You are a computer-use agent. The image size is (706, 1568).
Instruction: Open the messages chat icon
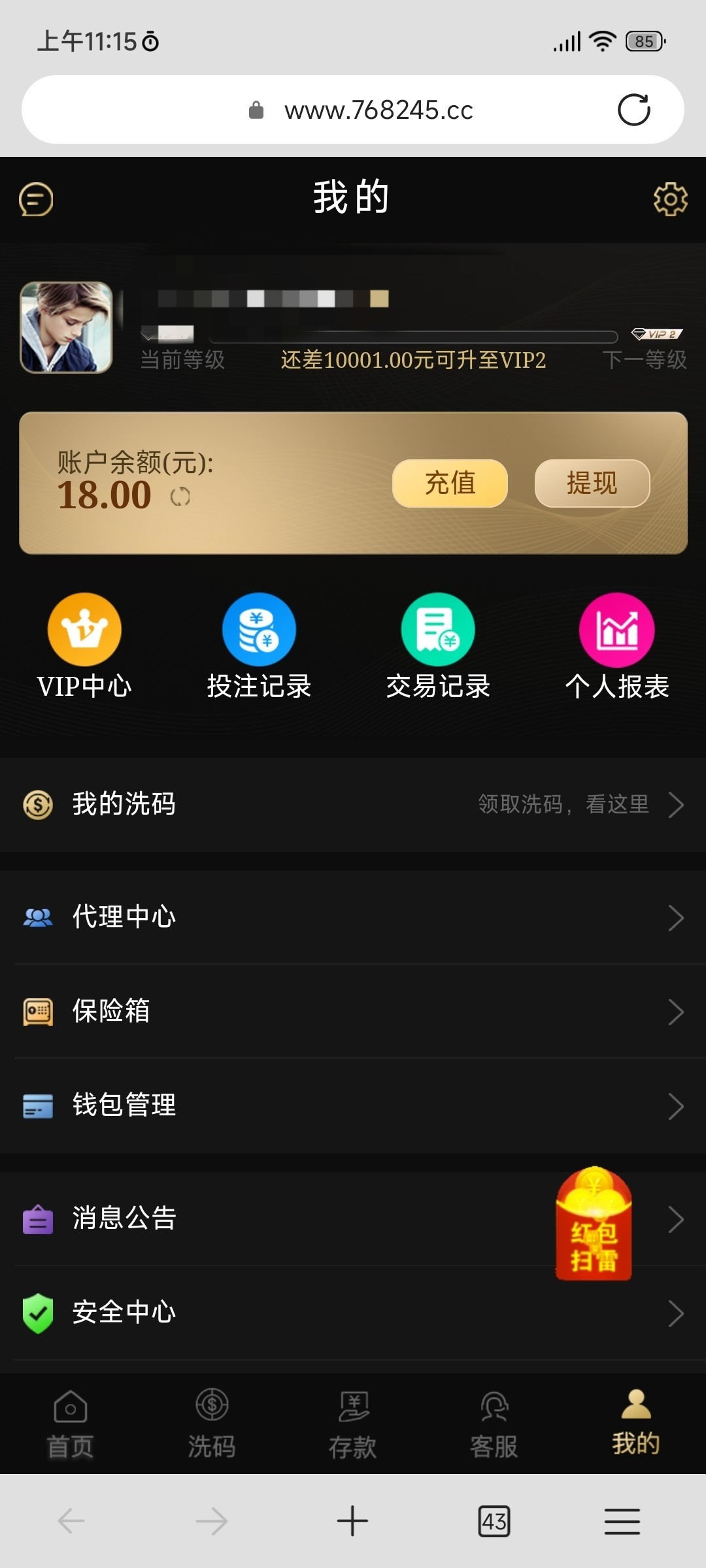36,199
